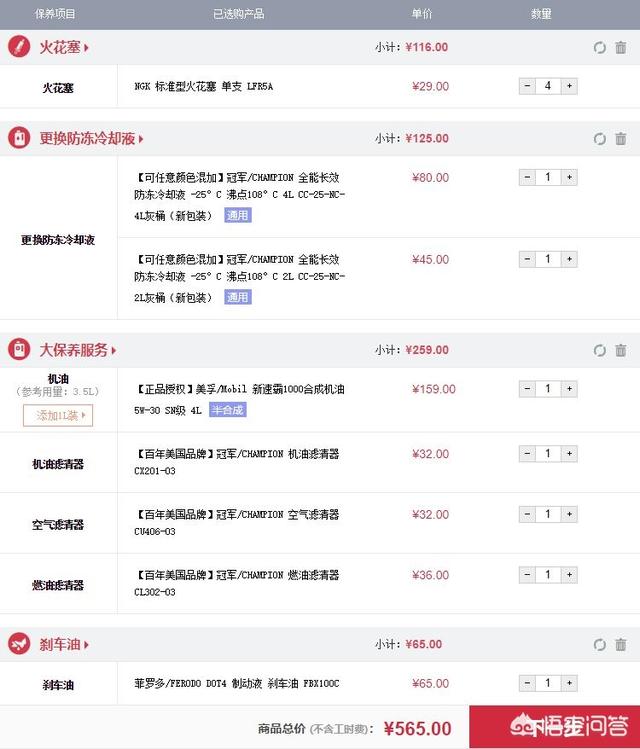Increase quantity of Ferodo DOT4 brake fluid
The height and width of the screenshot is (749, 640).
coord(570,683)
